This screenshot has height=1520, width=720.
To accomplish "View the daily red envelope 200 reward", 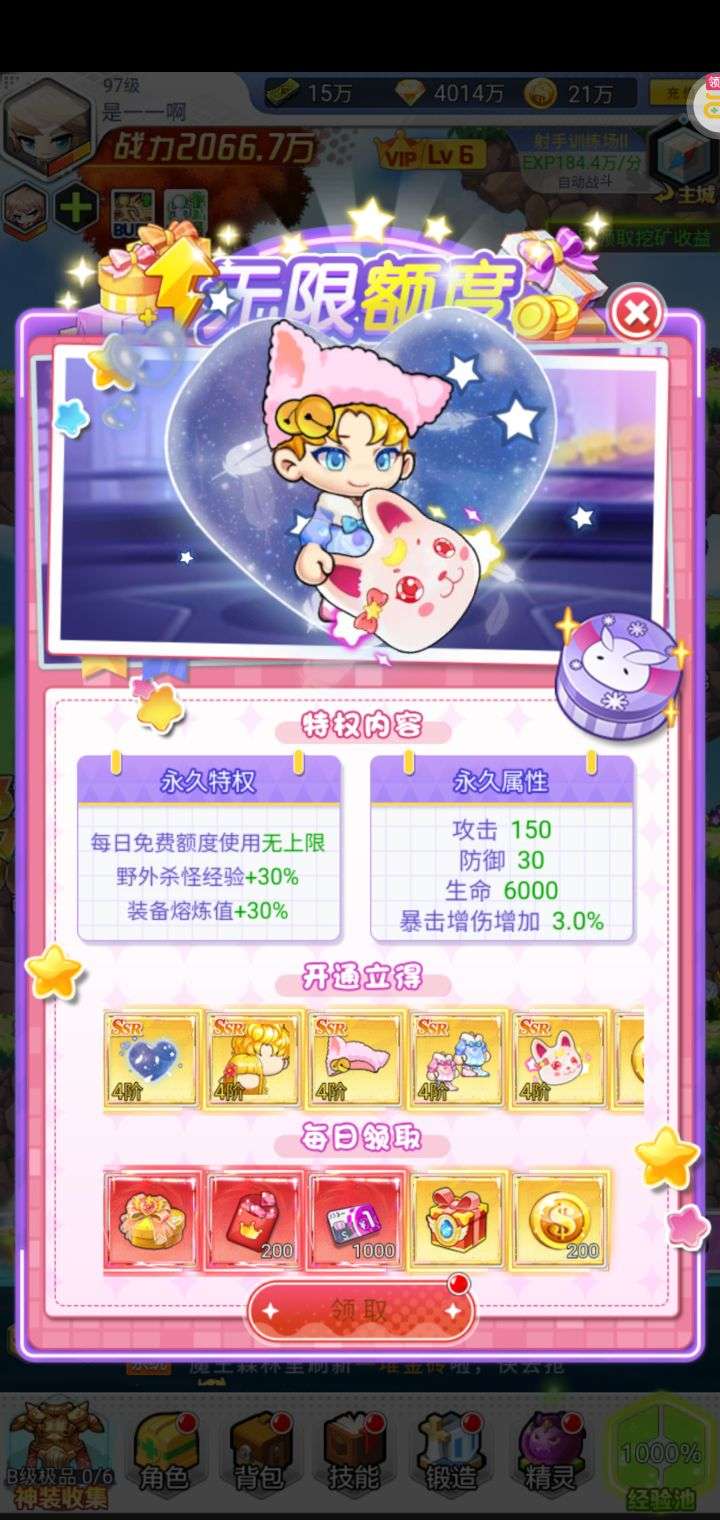I will click(x=256, y=1220).
